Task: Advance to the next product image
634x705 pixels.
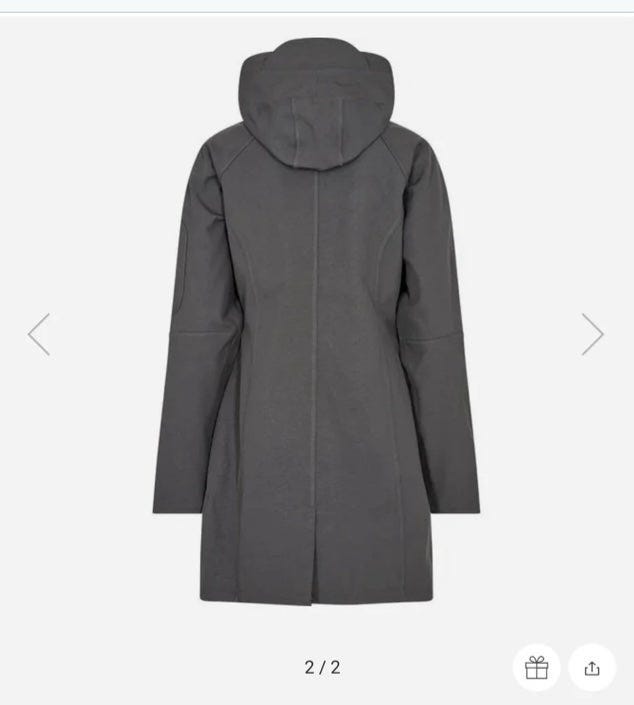Action: pos(593,335)
